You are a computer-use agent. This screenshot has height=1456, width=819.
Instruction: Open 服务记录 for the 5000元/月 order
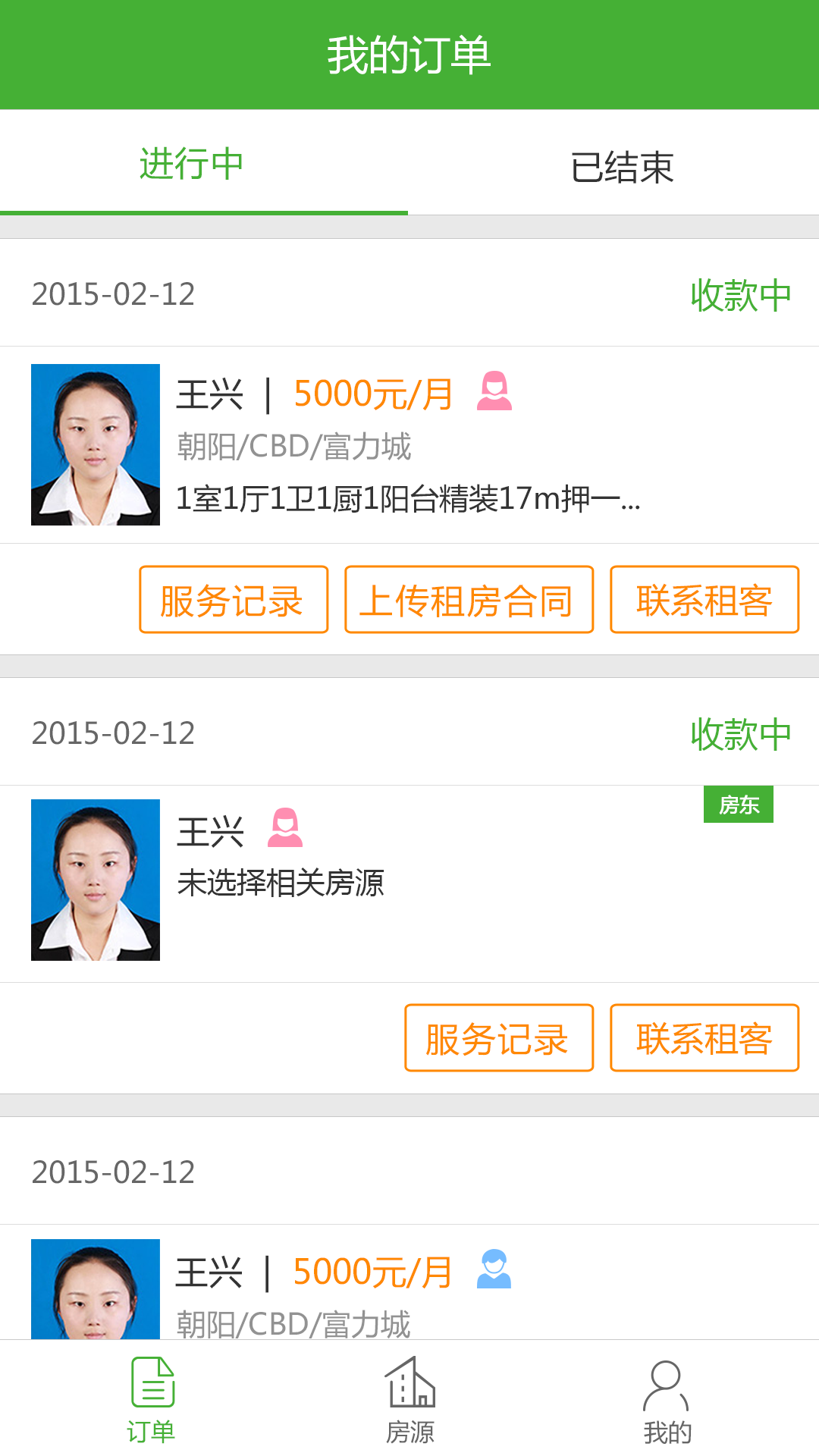coord(234,599)
